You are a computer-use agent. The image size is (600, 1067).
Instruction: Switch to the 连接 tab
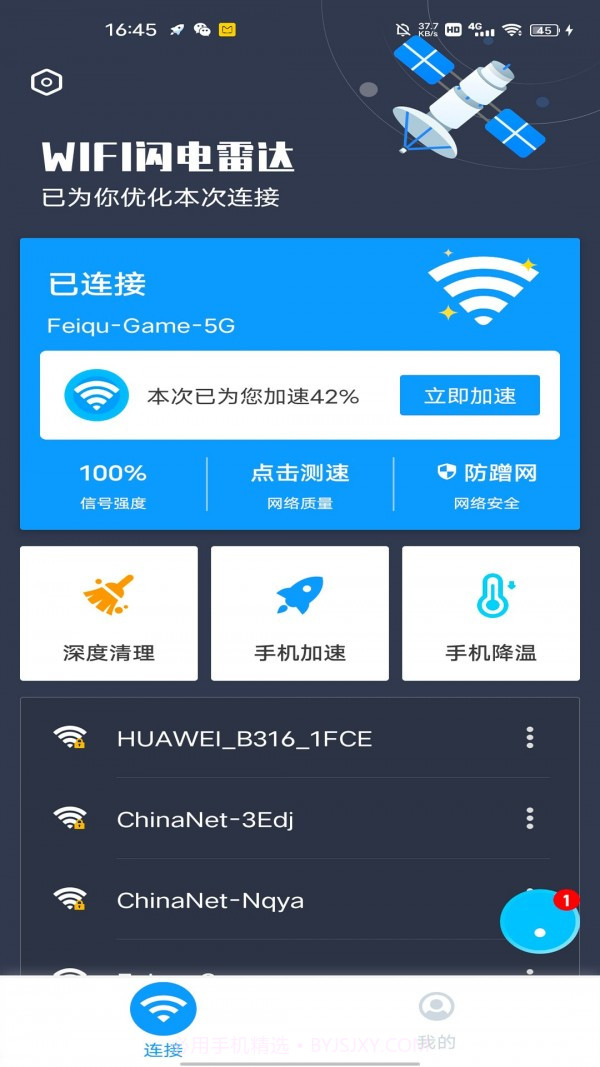click(163, 1020)
